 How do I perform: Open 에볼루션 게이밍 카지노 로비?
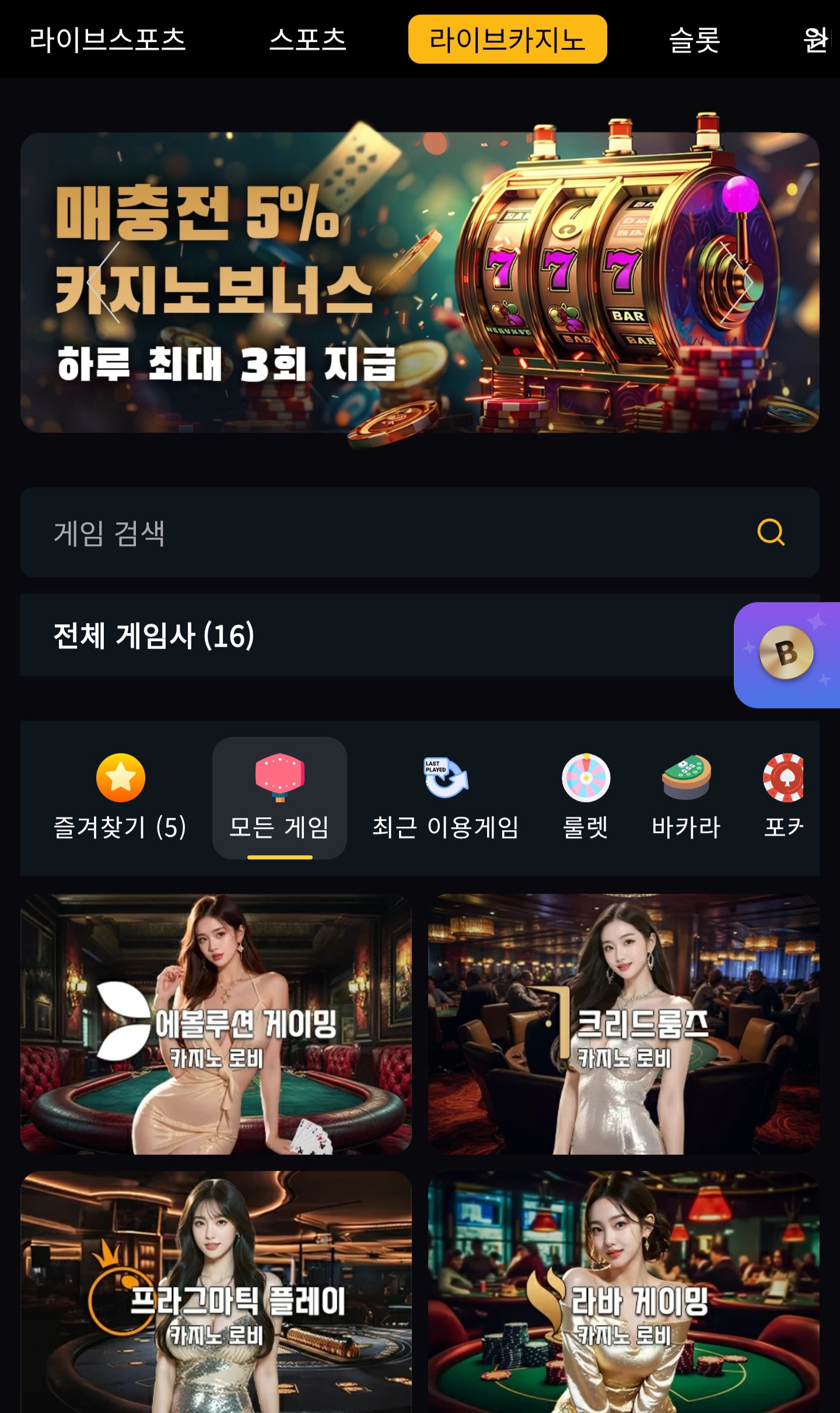(x=216, y=1024)
